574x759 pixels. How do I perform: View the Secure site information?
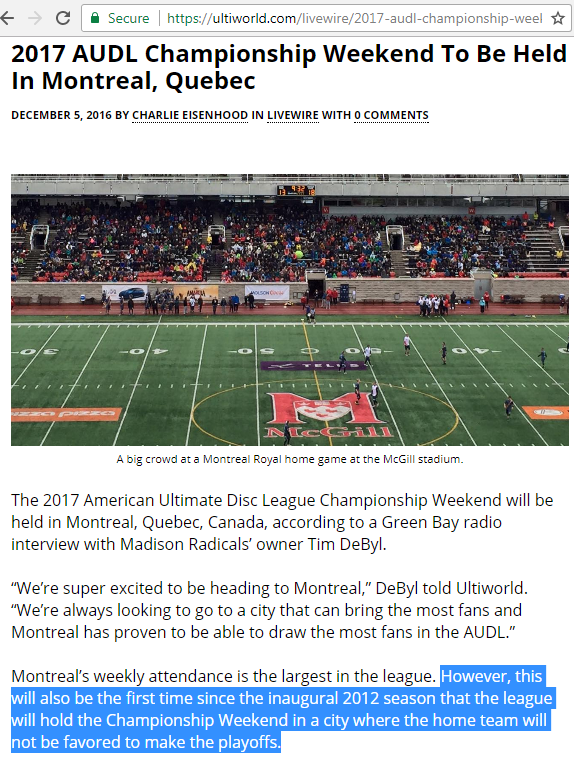pos(120,18)
